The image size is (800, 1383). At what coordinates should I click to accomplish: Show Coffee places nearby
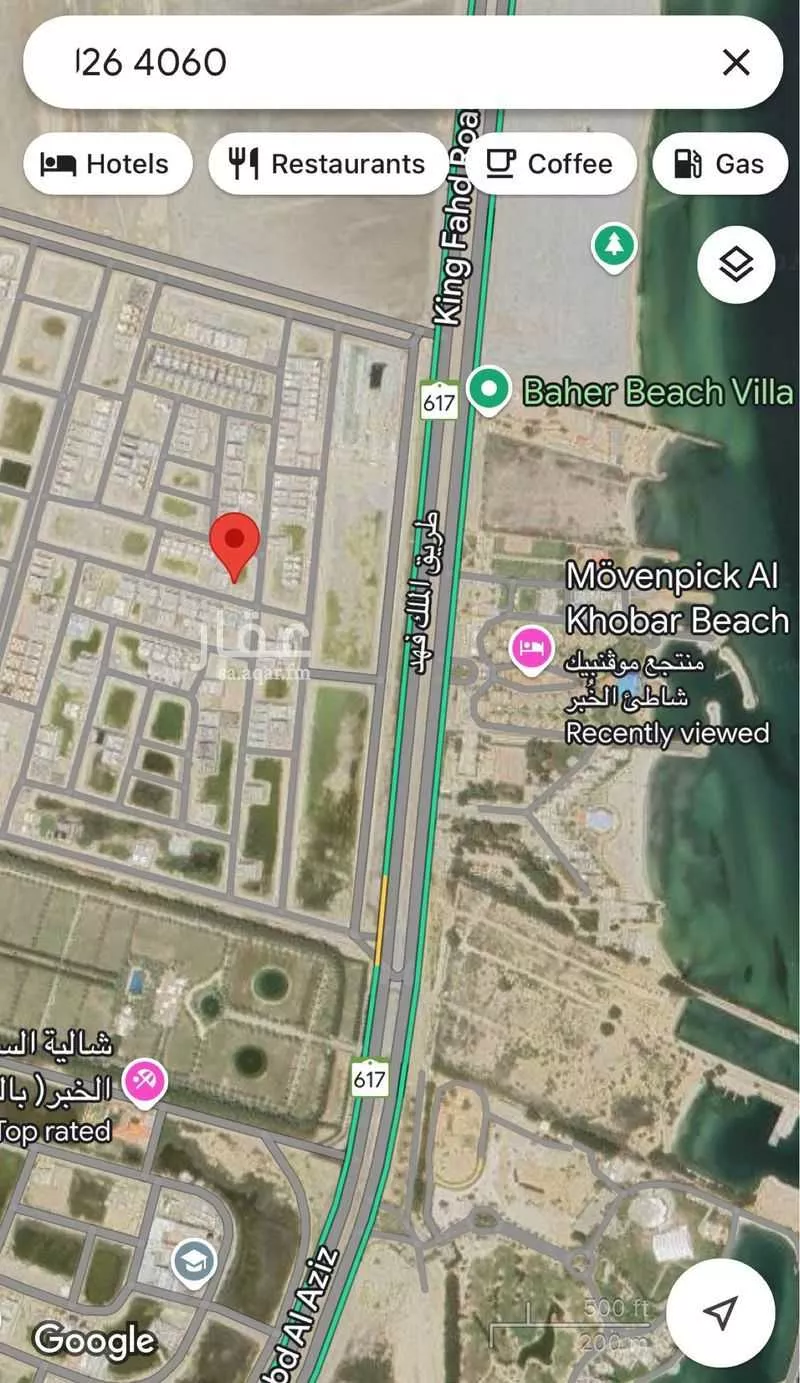(551, 164)
